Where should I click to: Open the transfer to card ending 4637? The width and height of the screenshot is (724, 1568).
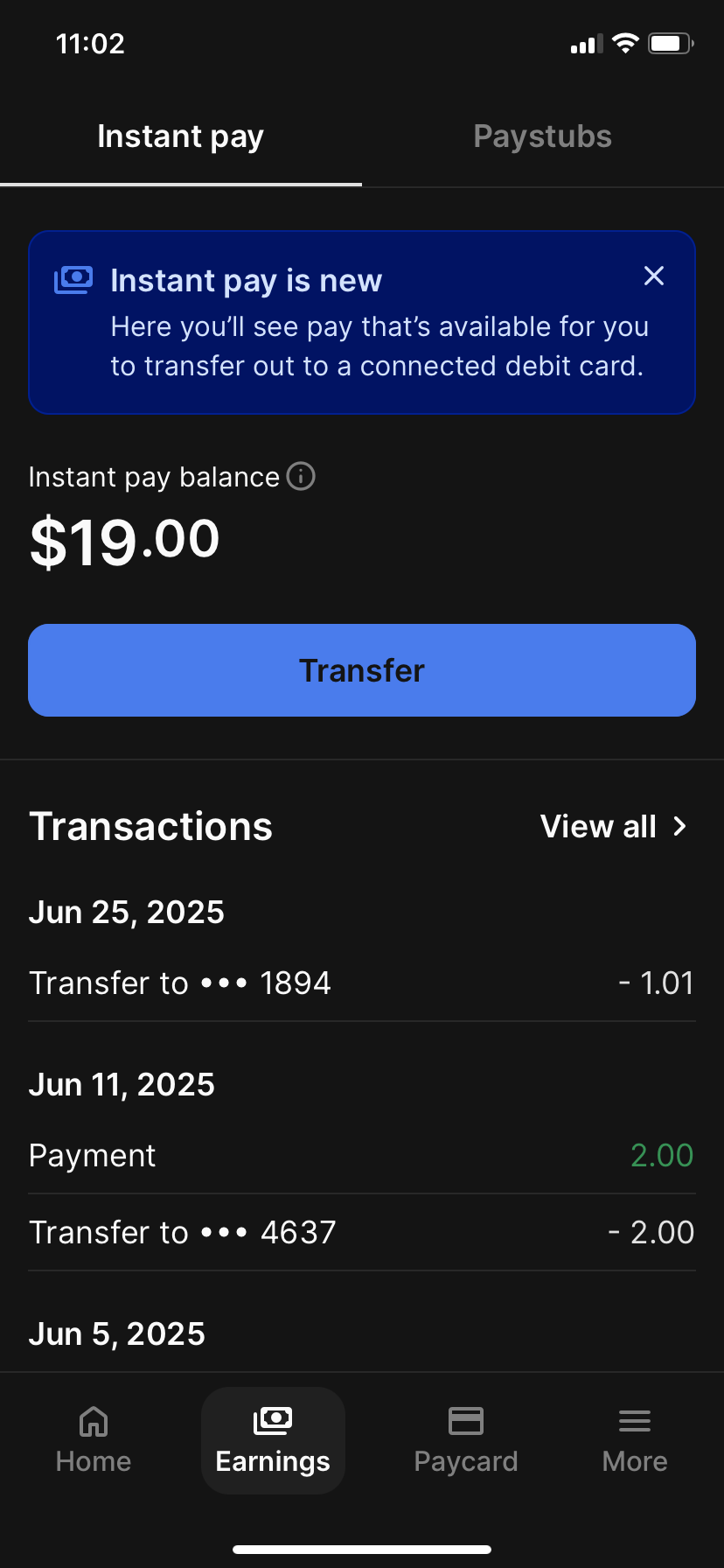(362, 1232)
